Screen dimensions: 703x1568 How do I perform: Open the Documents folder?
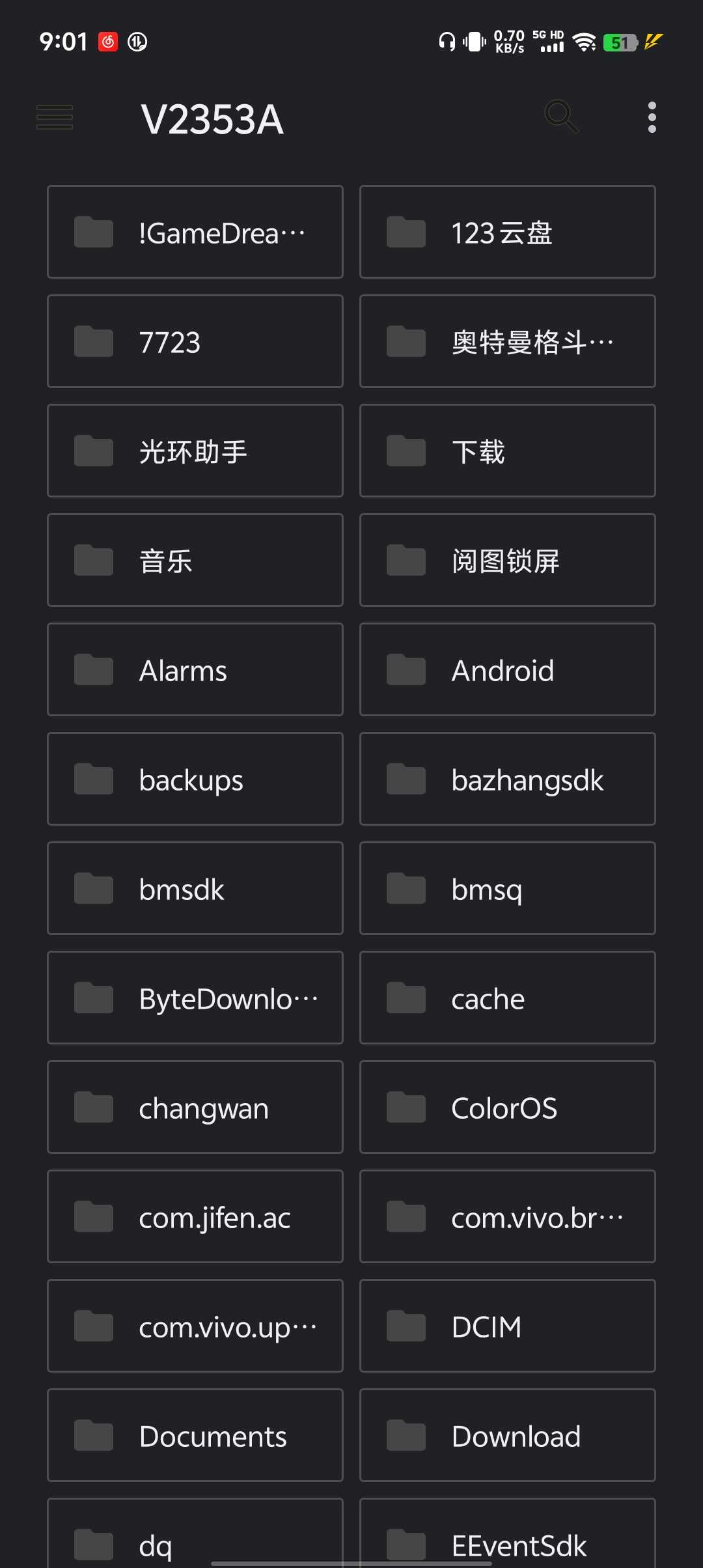[x=195, y=1436]
